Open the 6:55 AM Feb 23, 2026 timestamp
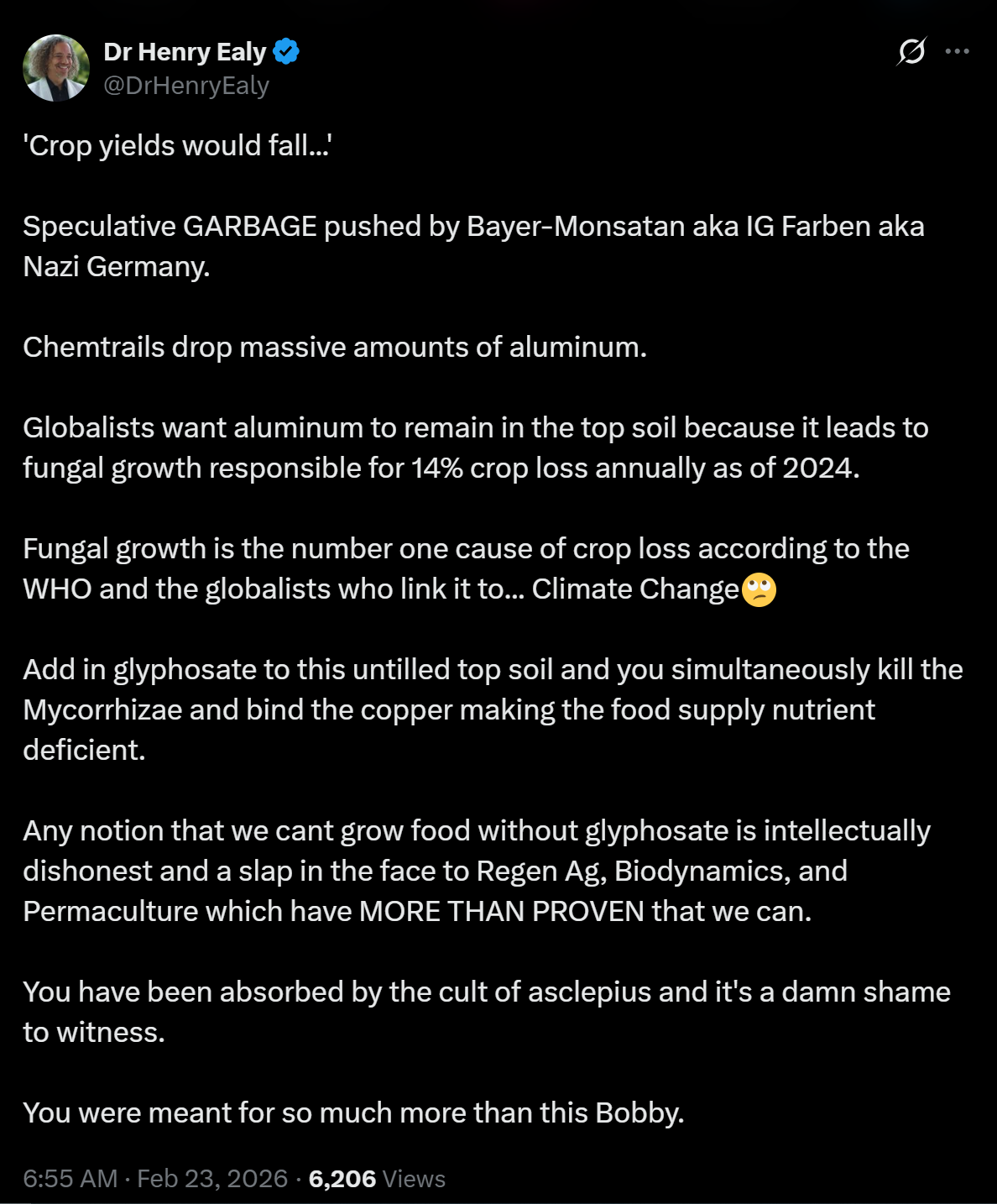This screenshot has height=1204, width=997. click(x=155, y=1178)
